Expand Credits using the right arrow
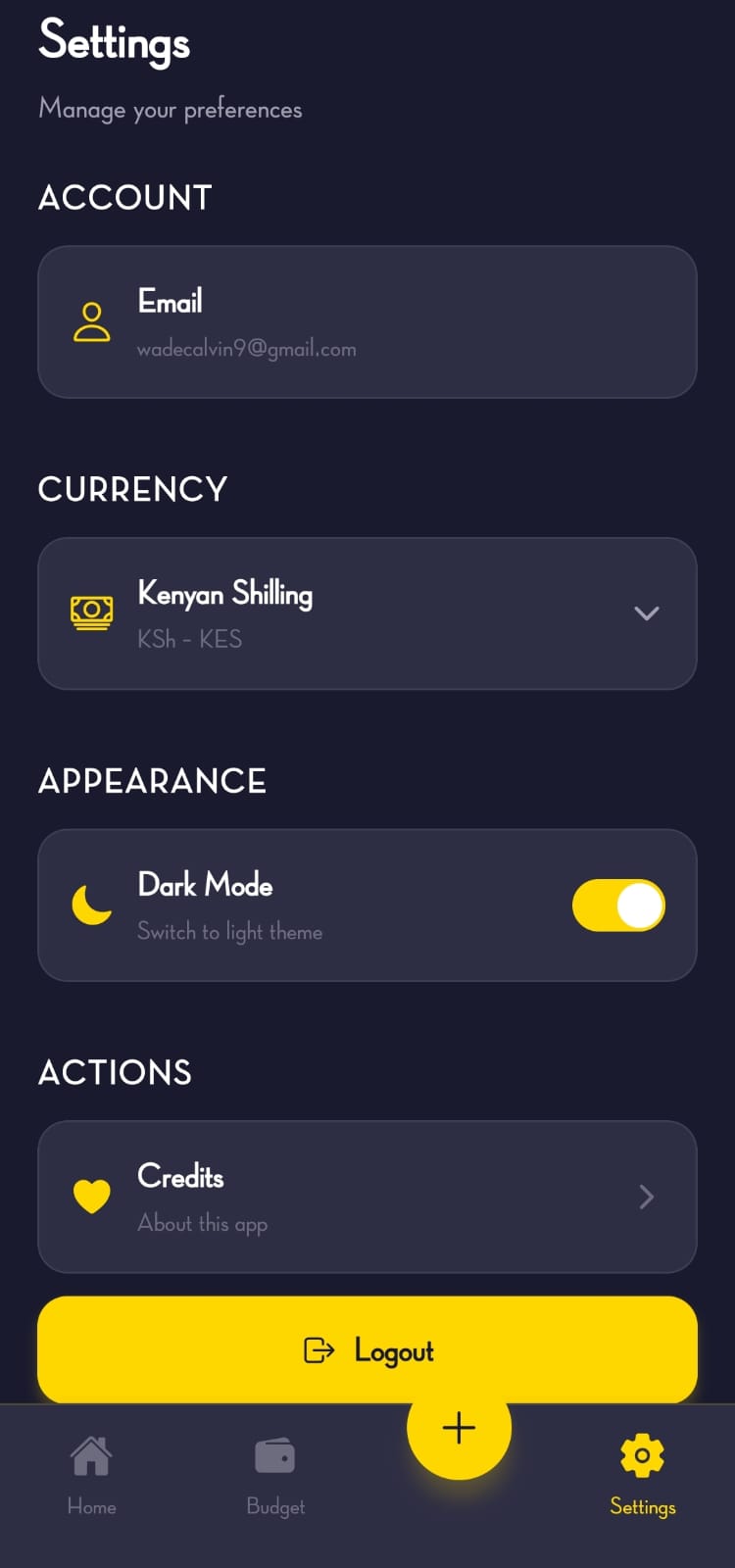Viewport: 735px width, 1568px height. 647,1197
